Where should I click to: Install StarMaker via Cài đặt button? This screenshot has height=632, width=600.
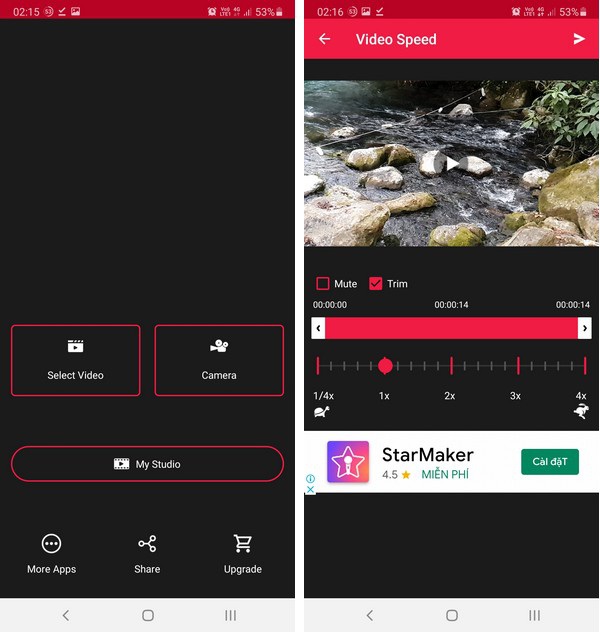[x=549, y=462]
